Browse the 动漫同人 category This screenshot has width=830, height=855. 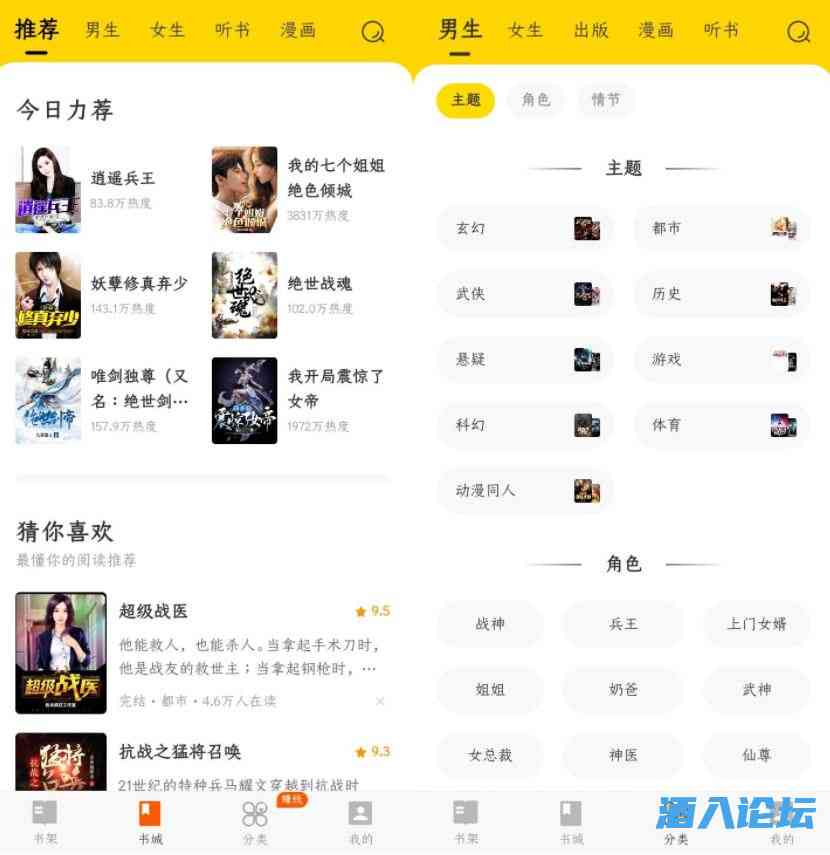pos(525,490)
